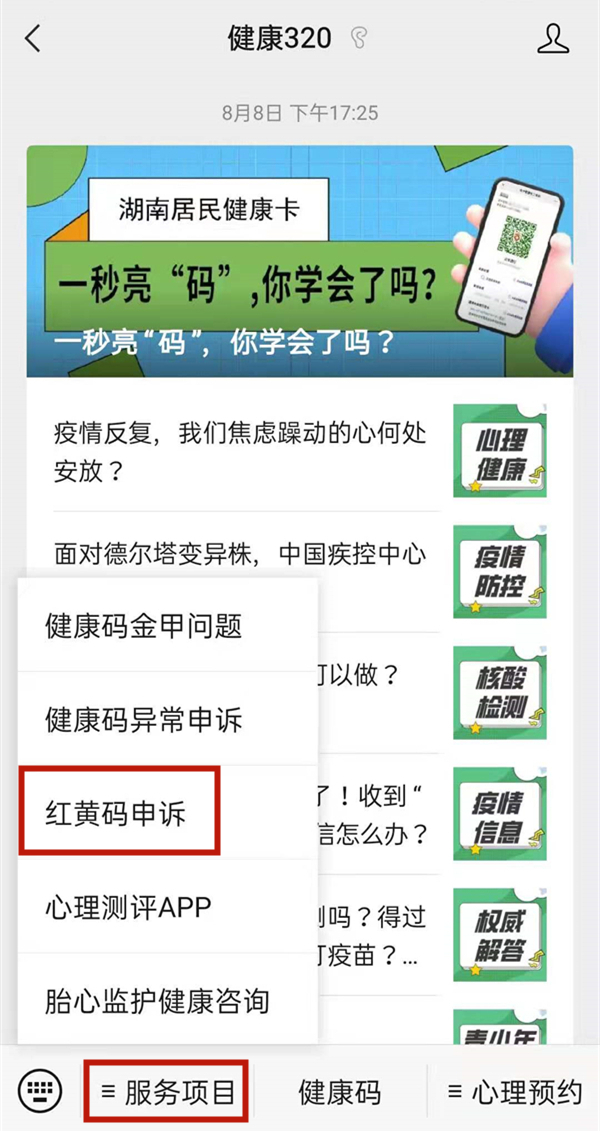
Task: Open the 健康码 bottom menu
Action: [x=339, y=1092]
